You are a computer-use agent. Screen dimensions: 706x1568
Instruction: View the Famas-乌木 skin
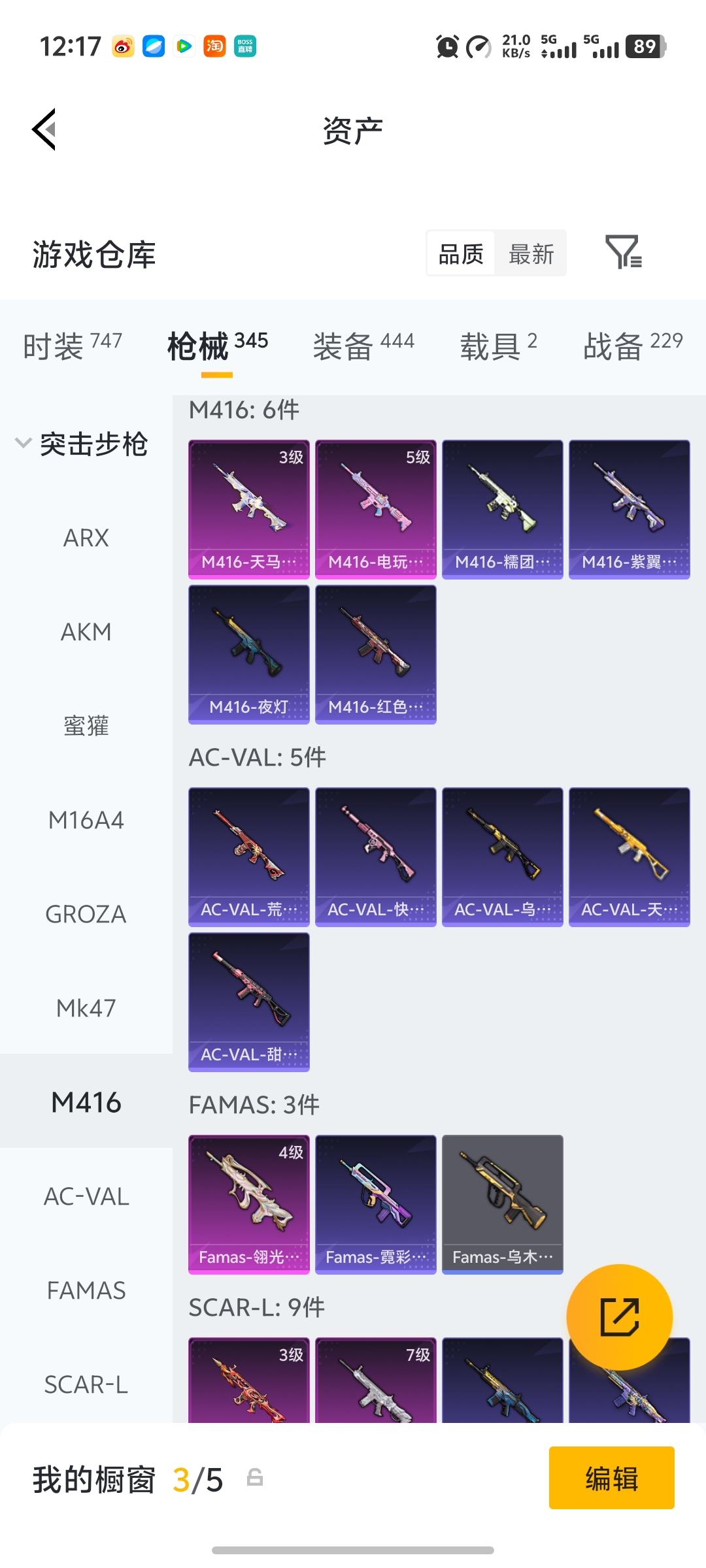[503, 1205]
